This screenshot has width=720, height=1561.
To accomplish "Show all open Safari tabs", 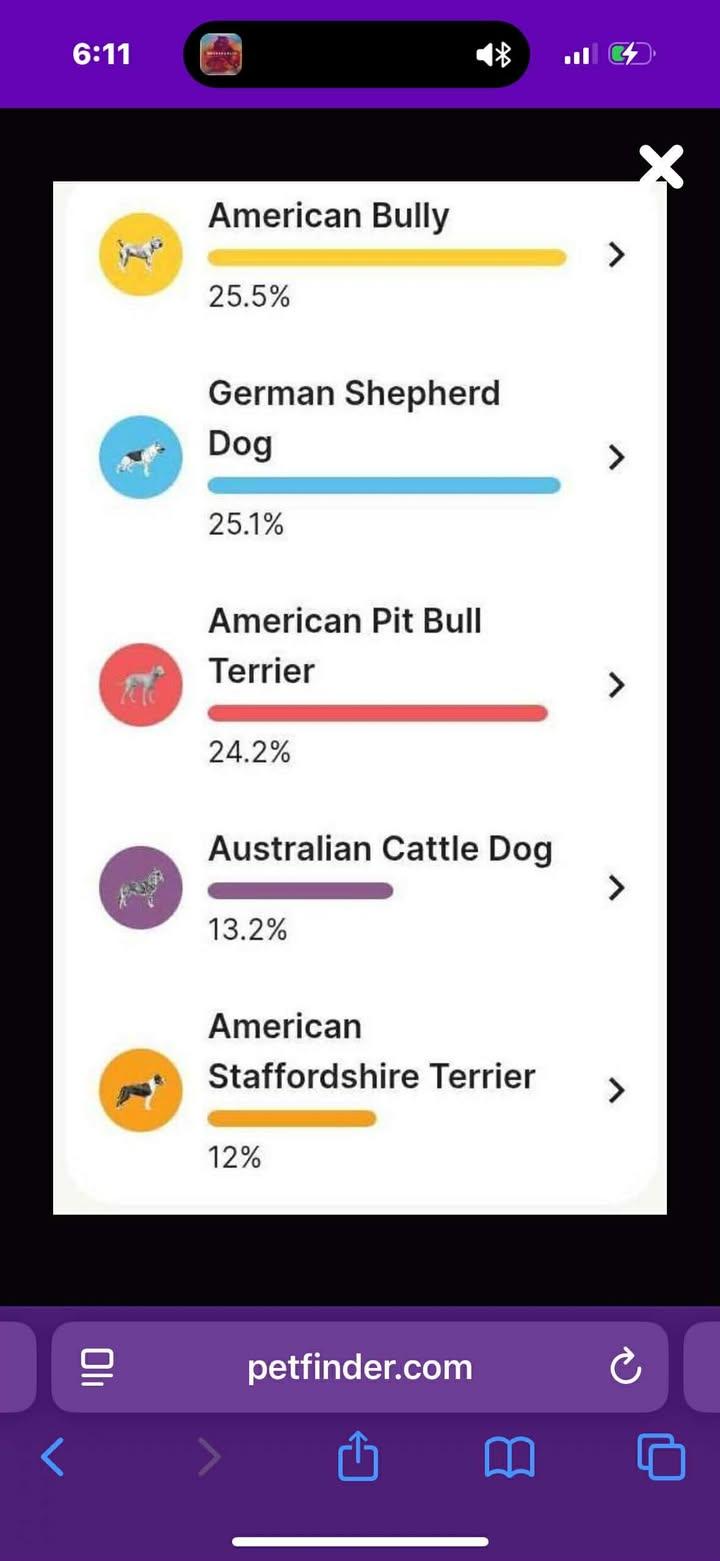I will [x=661, y=1457].
